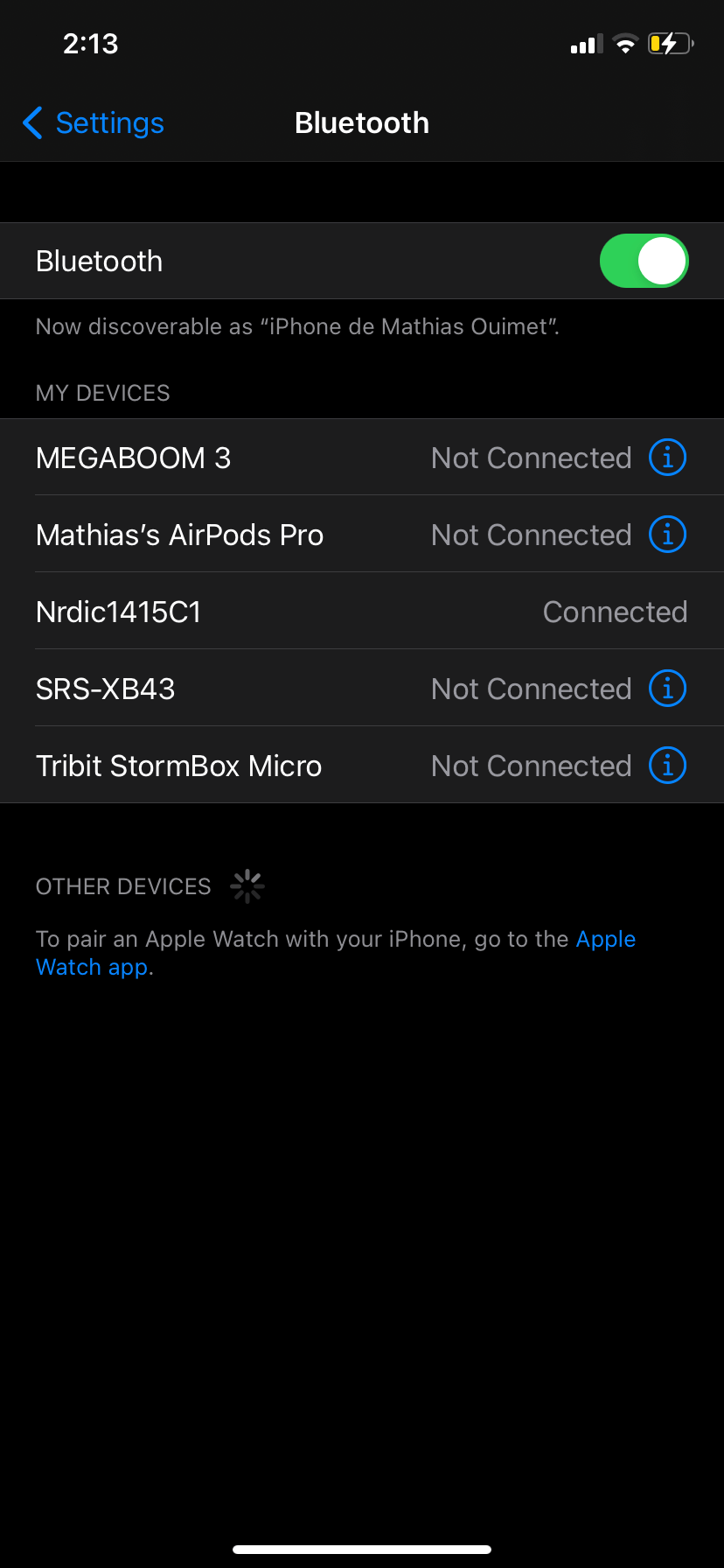The height and width of the screenshot is (1568, 724).
Task: Tap the scanning spinner near Other Devices
Action: point(247,885)
